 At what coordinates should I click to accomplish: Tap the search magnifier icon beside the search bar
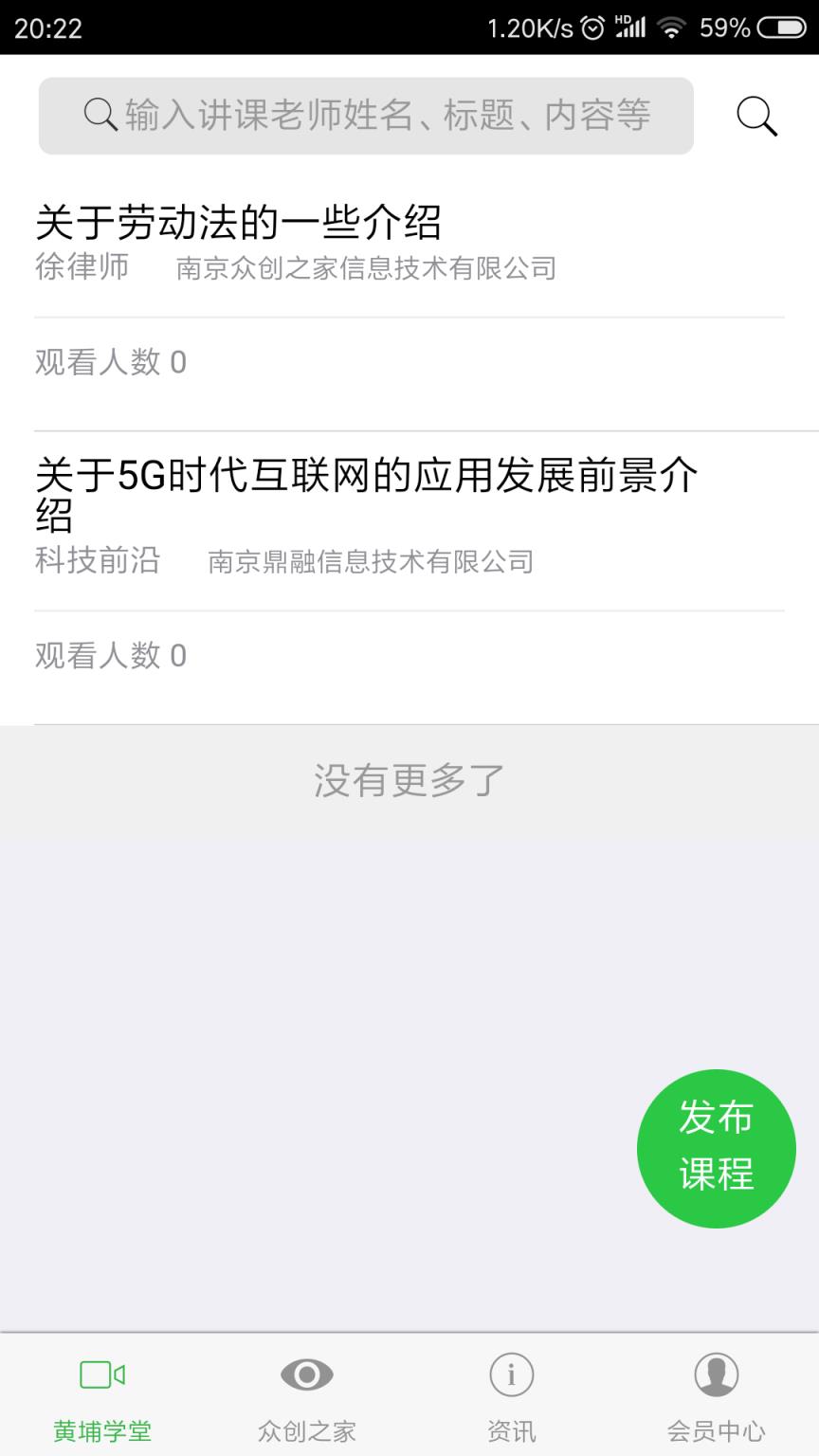[755, 116]
